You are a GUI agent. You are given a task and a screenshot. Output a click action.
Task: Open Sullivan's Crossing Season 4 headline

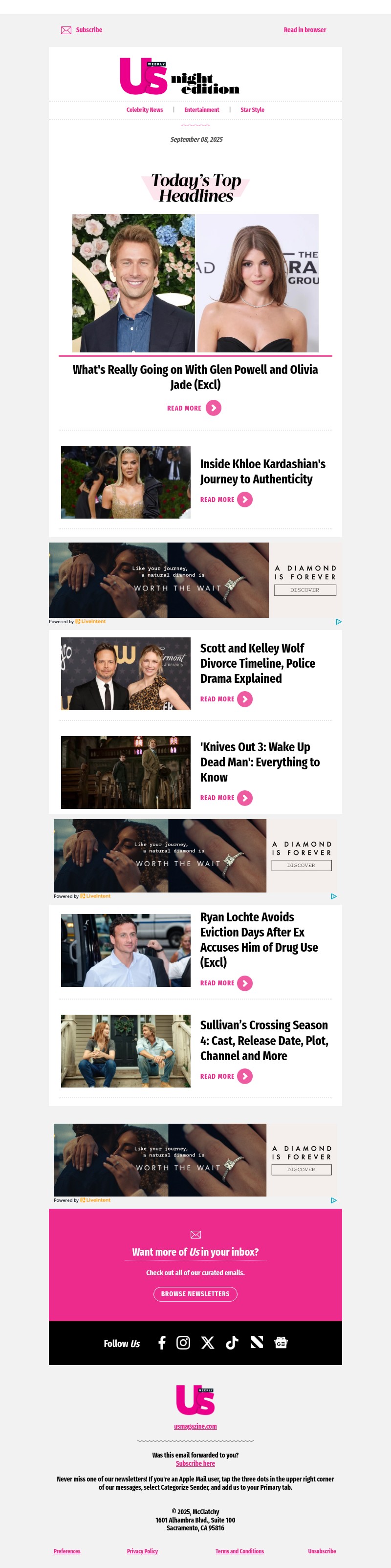264,1040
